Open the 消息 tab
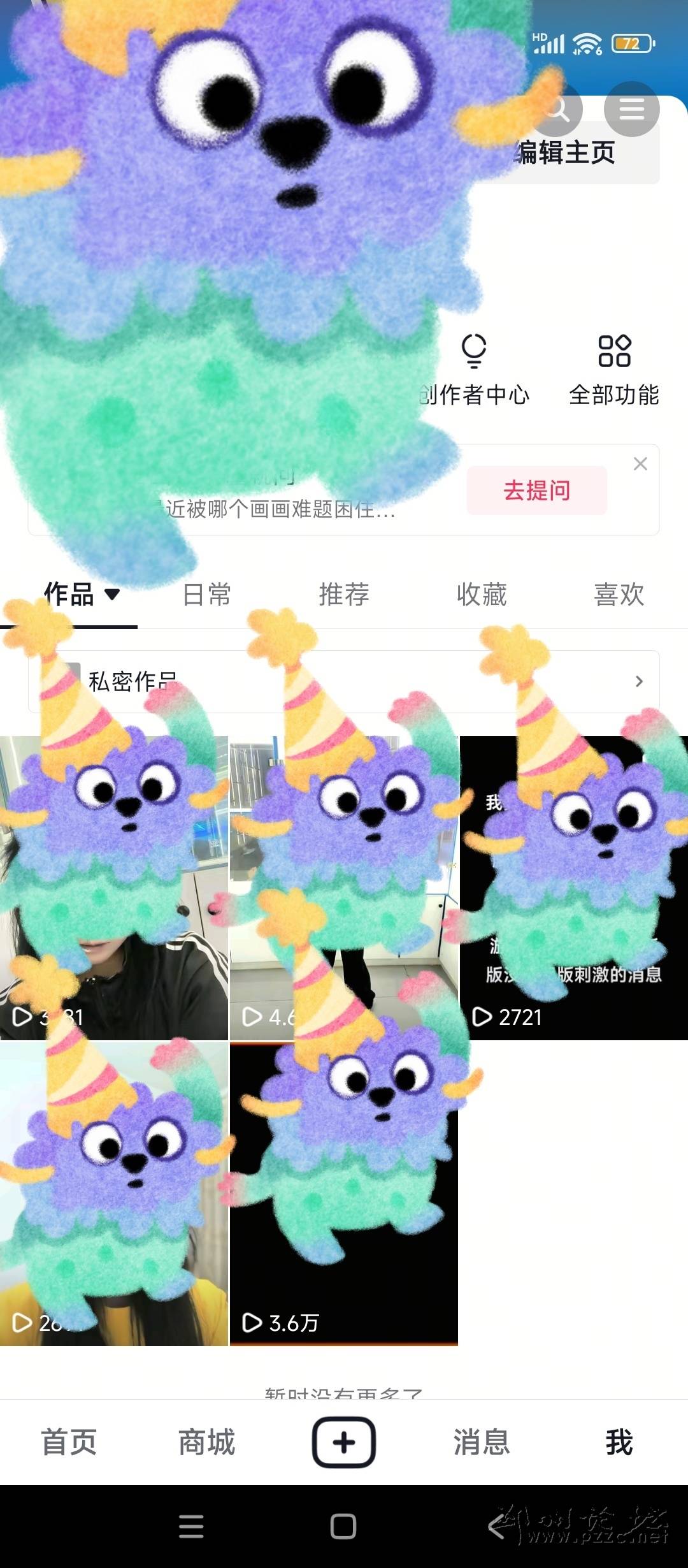The width and height of the screenshot is (688, 1568). click(482, 1442)
